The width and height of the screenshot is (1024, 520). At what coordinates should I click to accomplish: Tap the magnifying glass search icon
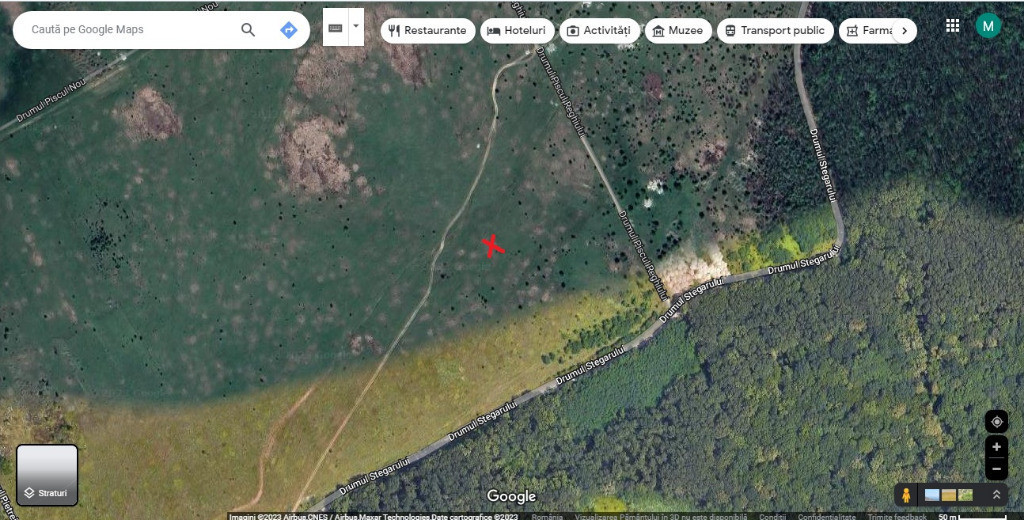click(x=249, y=30)
